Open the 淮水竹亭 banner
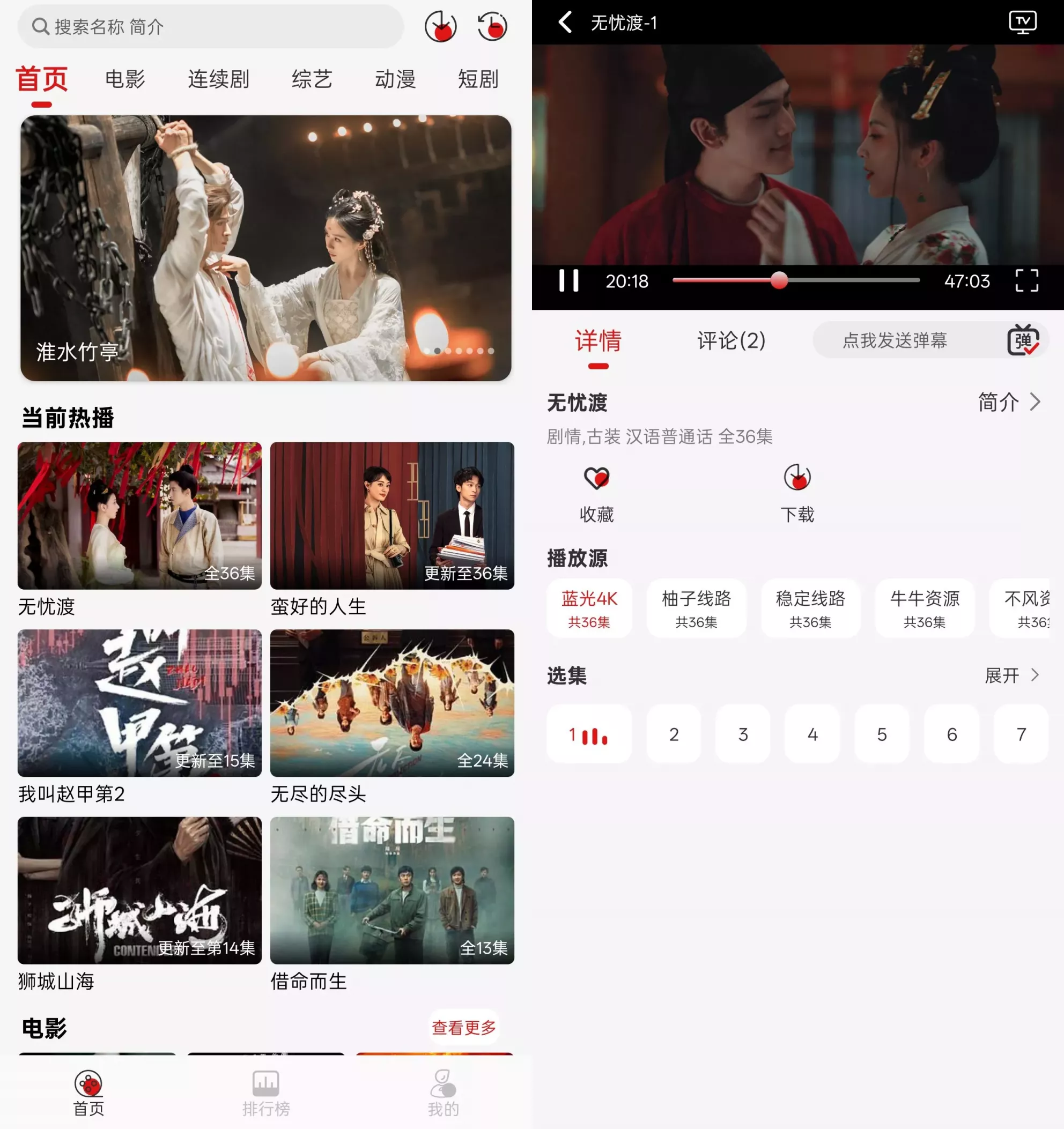Screen dimensions: 1064x1129 coord(266,248)
